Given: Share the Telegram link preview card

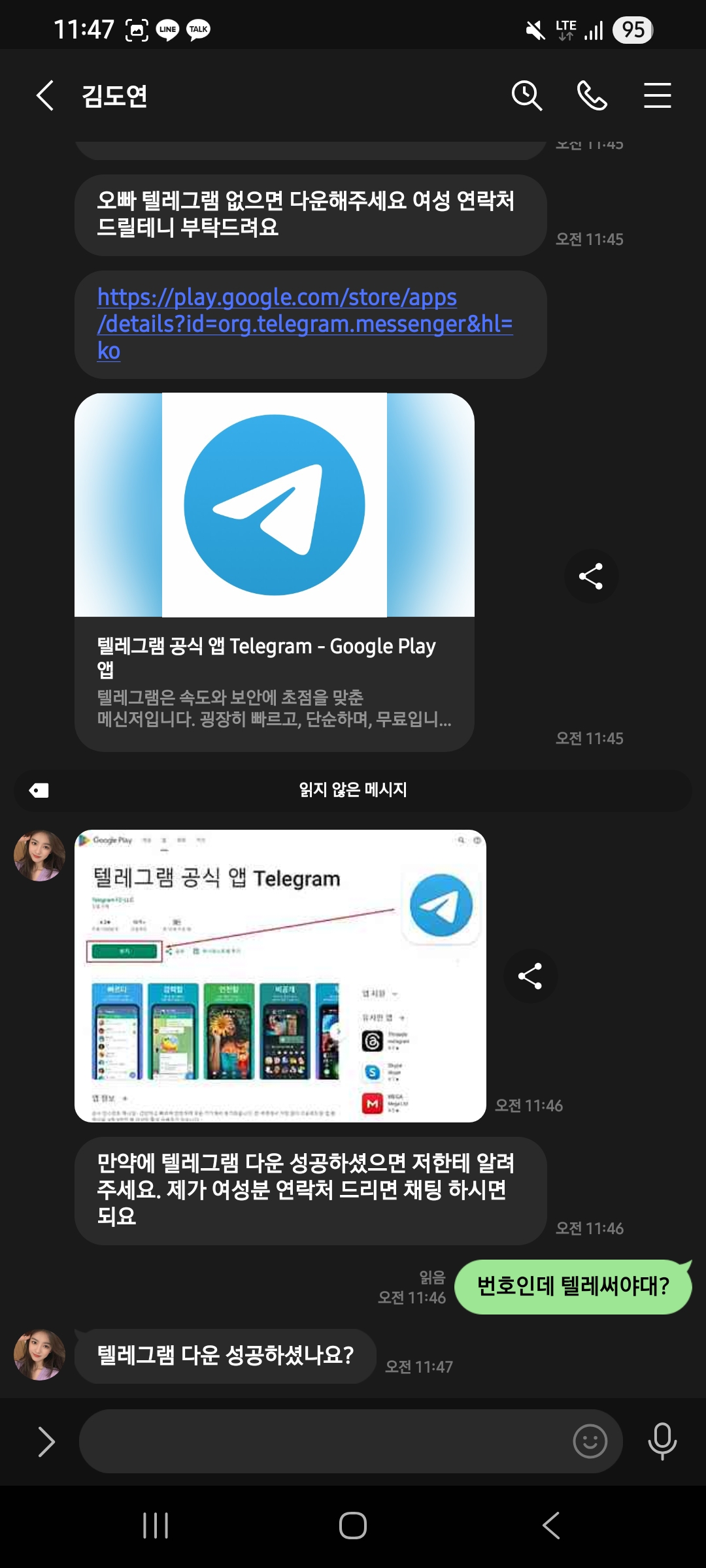Looking at the screenshot, I should point(591,576).
